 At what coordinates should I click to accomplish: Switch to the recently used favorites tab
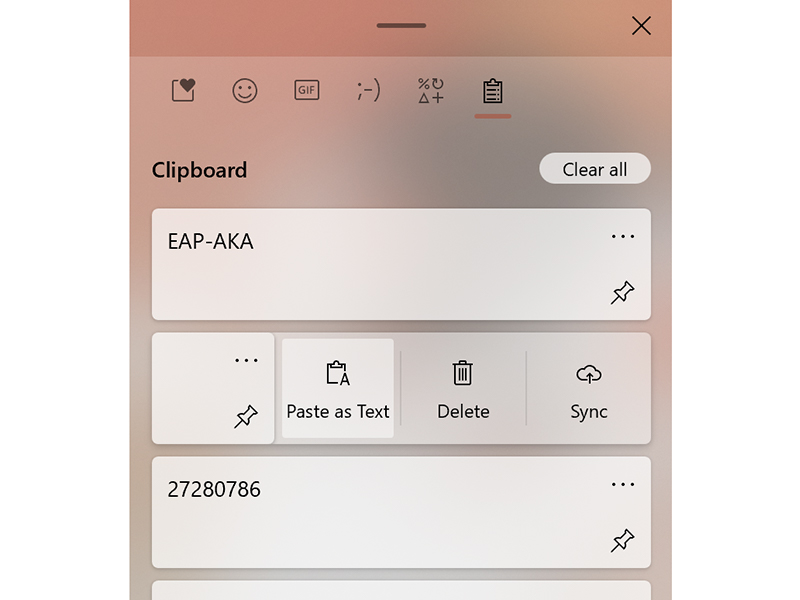coord(183,91)
